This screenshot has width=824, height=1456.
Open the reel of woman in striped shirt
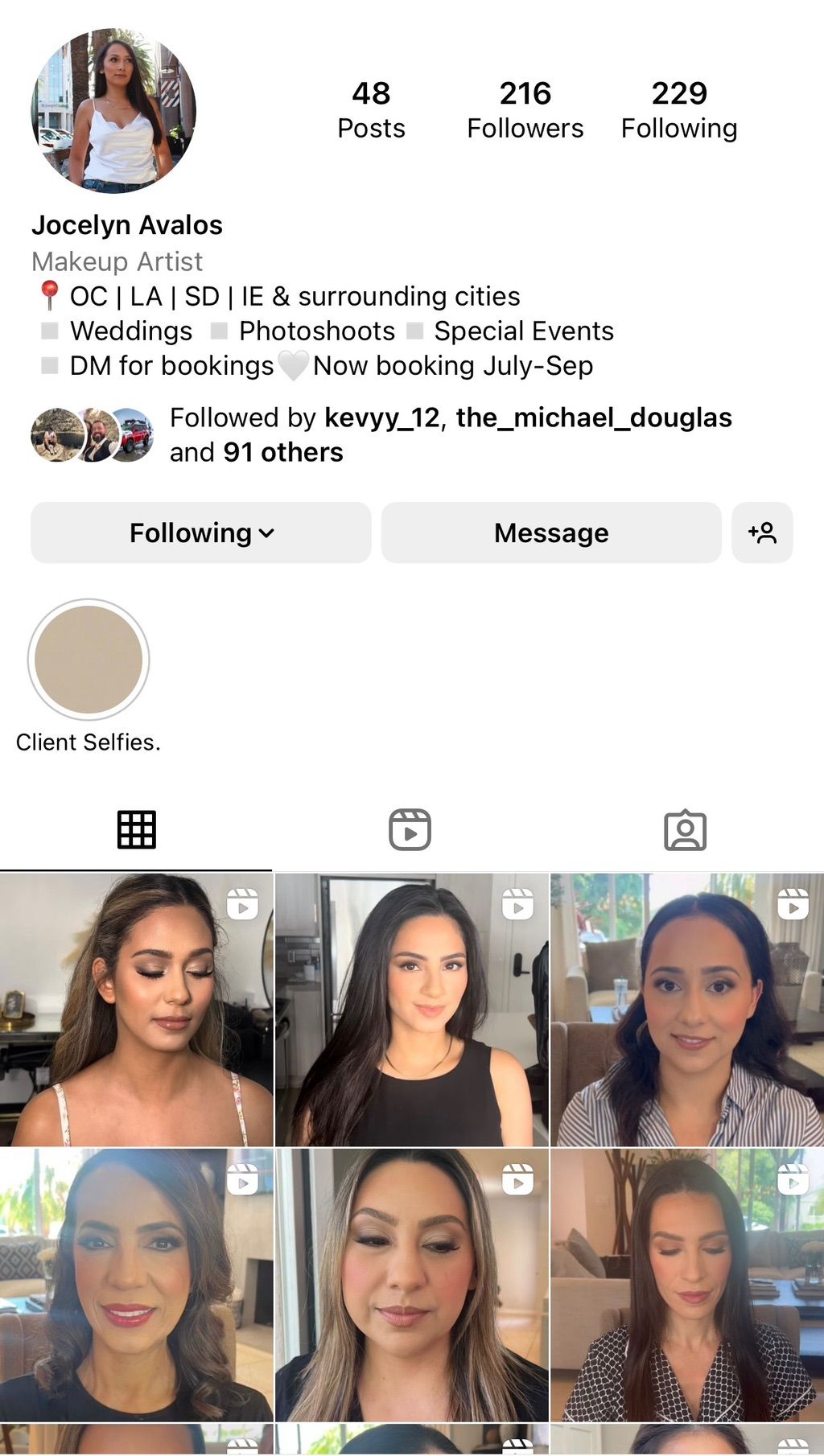[x=686, y=1010]
